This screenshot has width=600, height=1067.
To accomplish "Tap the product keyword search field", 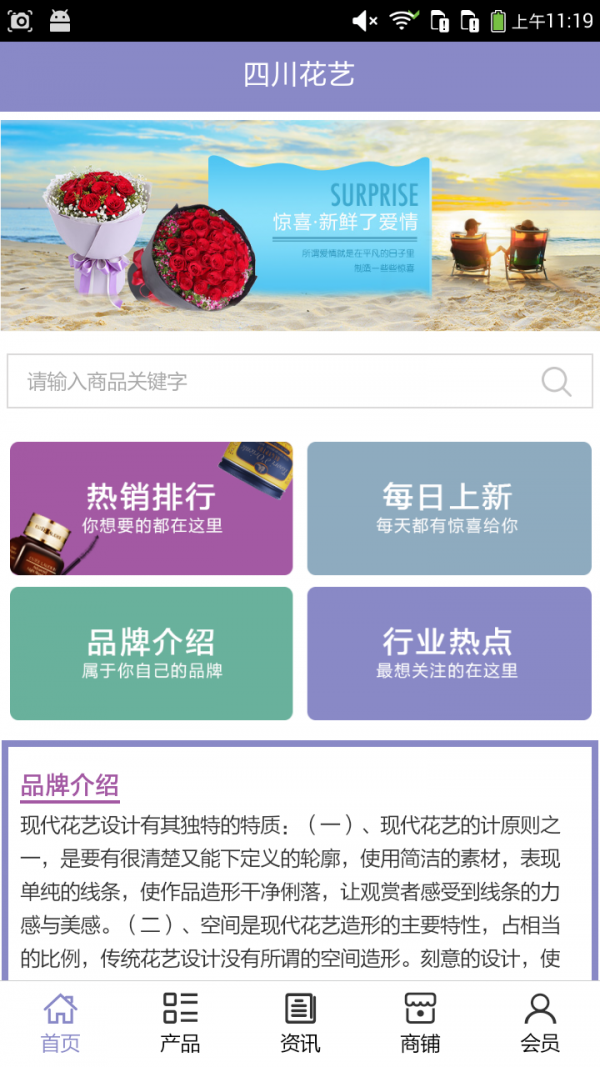I will tap(270, 381).
